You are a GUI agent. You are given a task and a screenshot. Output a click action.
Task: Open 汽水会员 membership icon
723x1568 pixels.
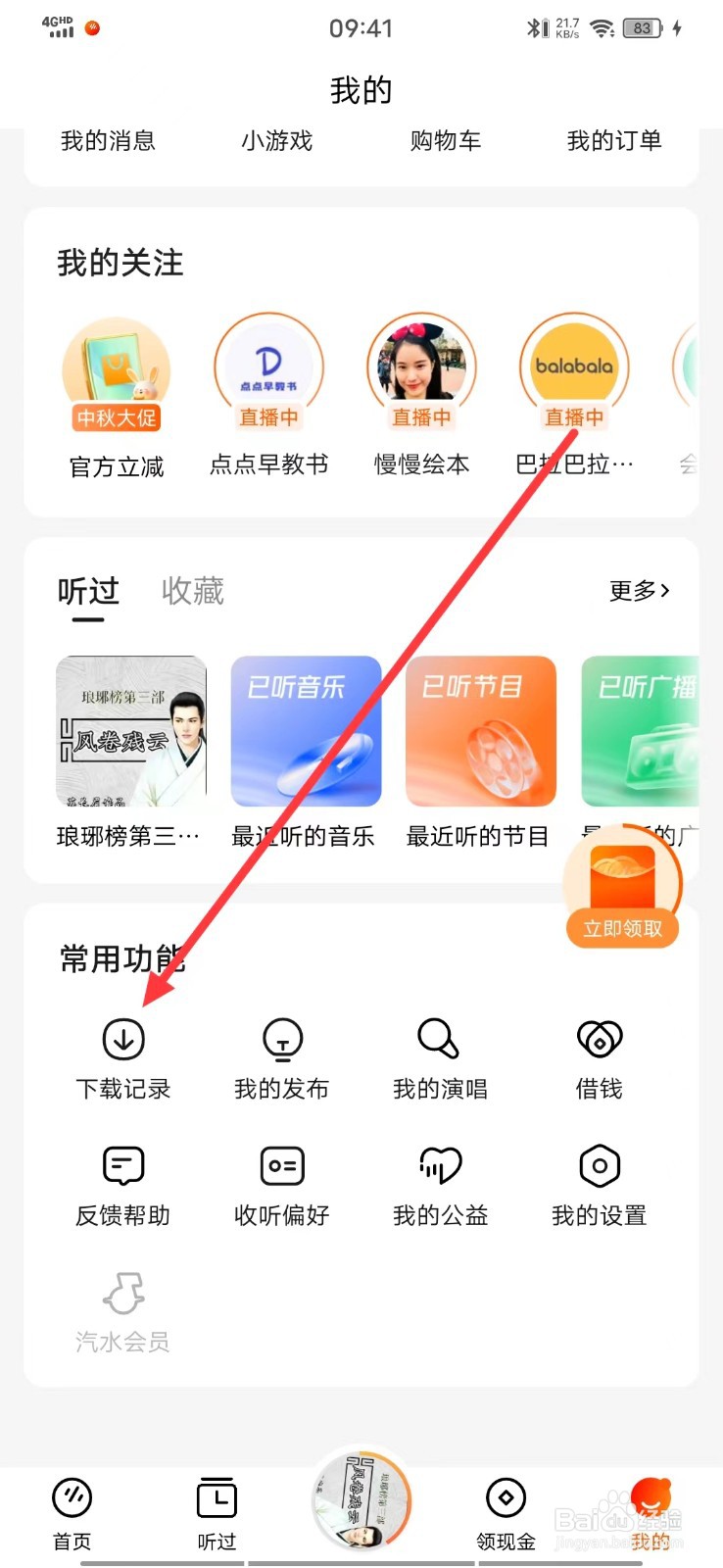(122, 1294)
